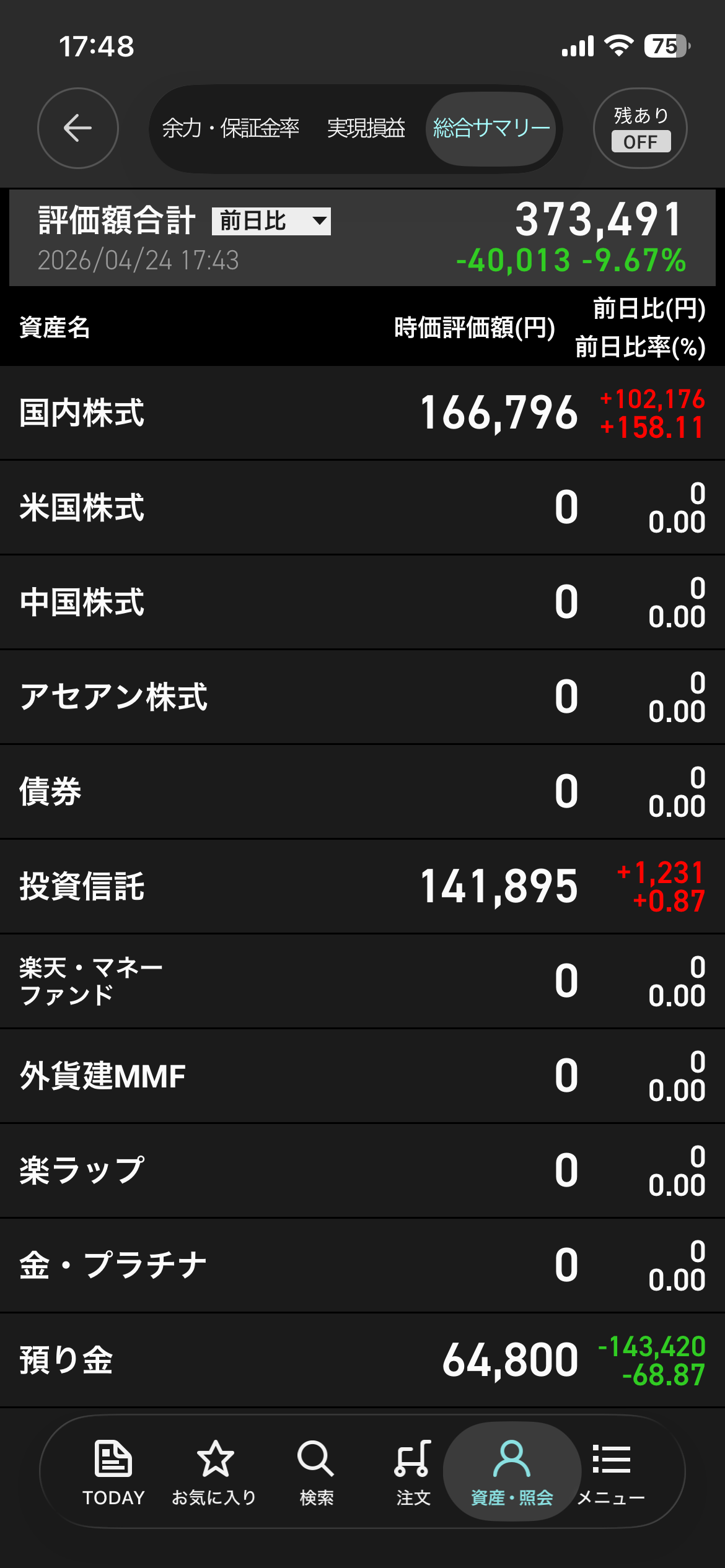Open the 前日比 dropdown

click(x=271, y=221)
